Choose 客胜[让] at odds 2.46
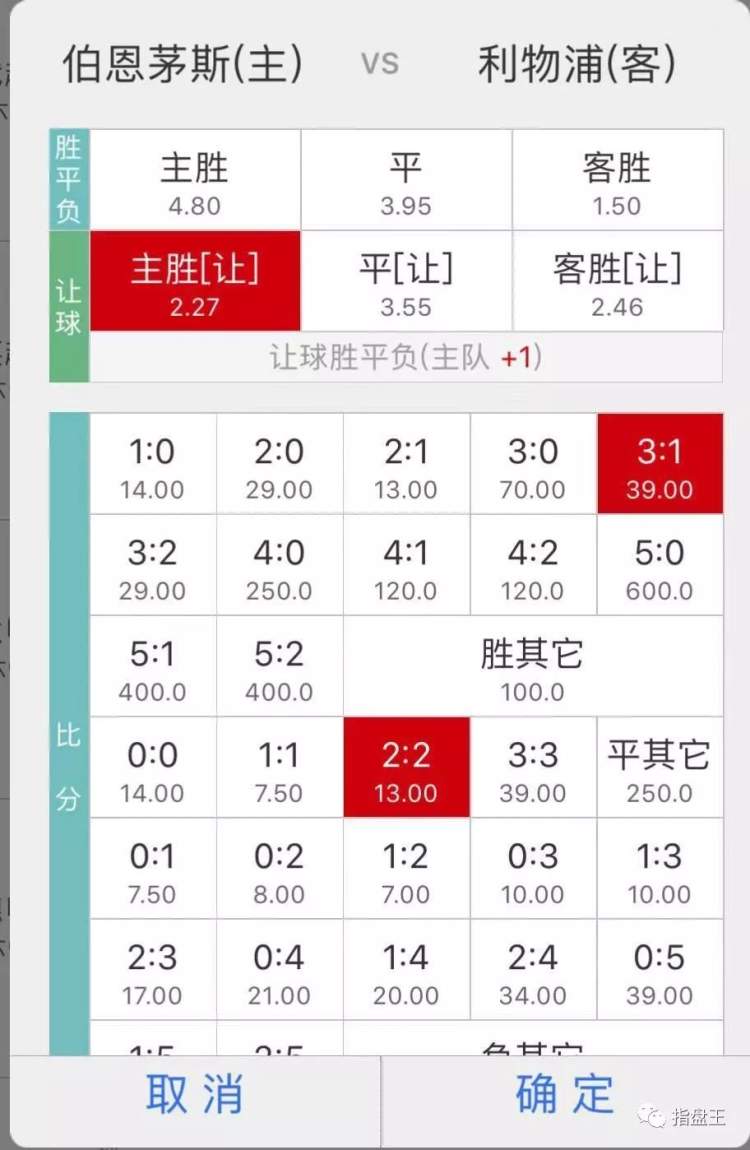The image size is (750, 1150). (x=617, y=281)
